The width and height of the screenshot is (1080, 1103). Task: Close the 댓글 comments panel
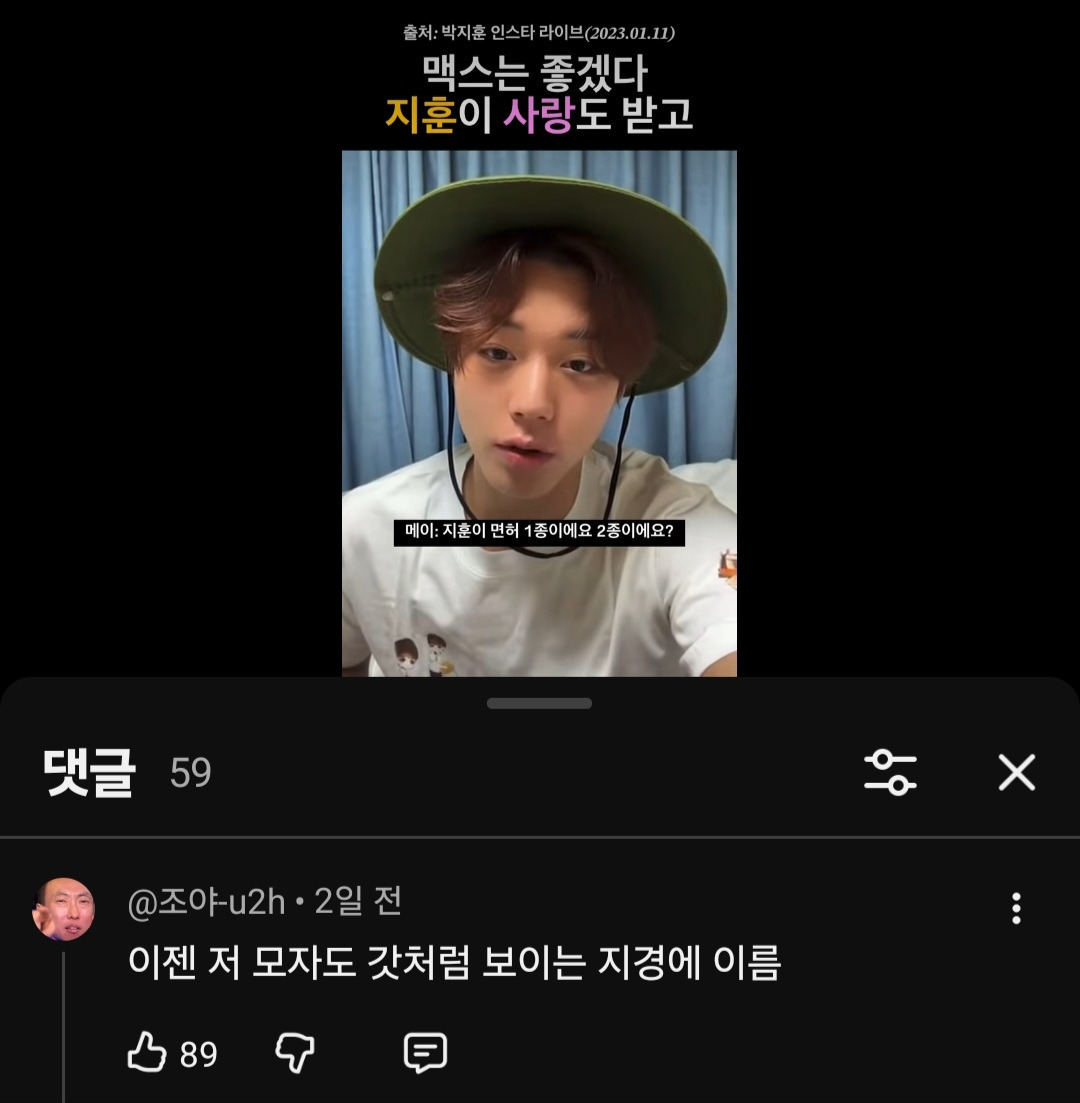[x=1016, y=773]
